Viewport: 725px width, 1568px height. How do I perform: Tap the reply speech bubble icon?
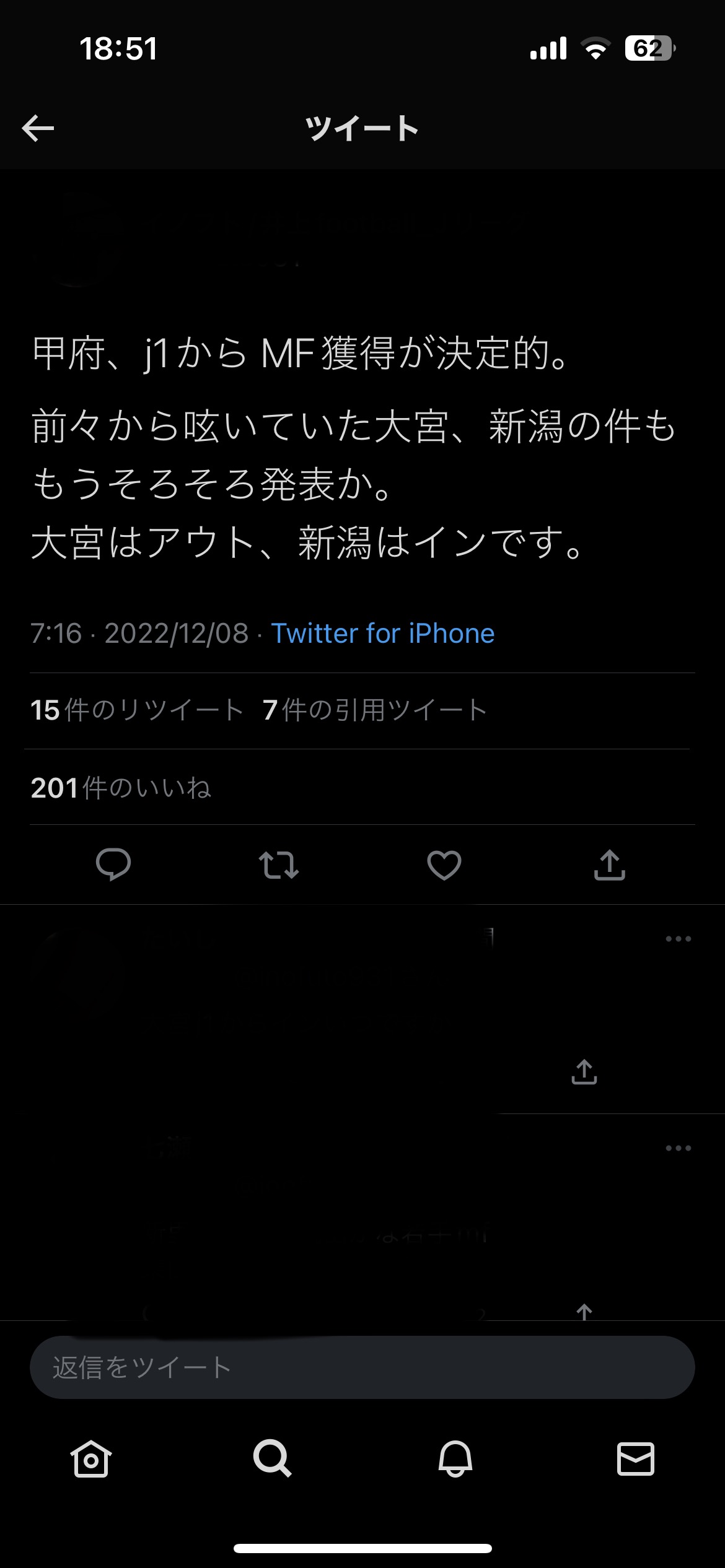pyautogui.click(x=113, y=865)
